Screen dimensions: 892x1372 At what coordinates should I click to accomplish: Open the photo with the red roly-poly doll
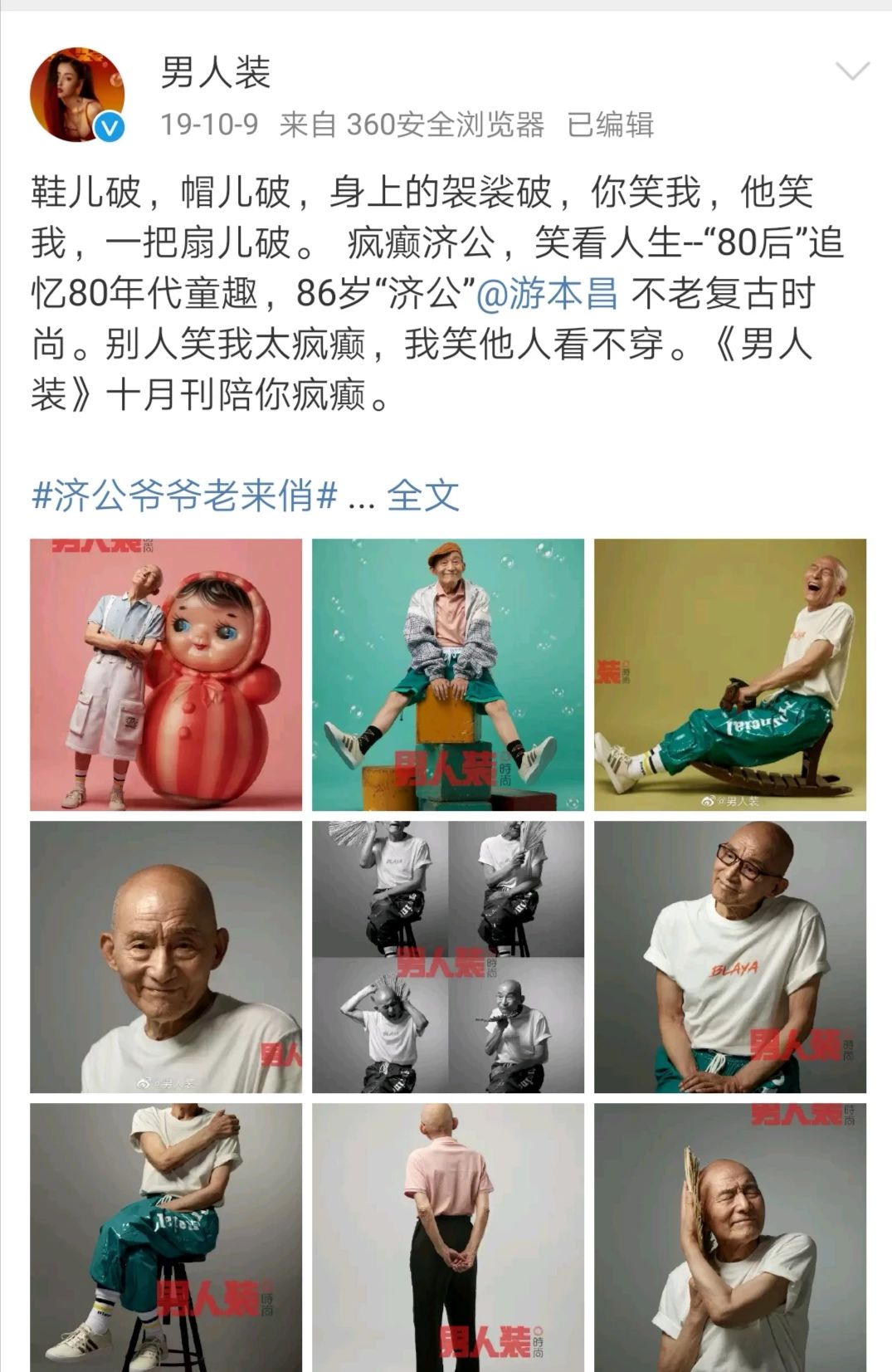166,674
